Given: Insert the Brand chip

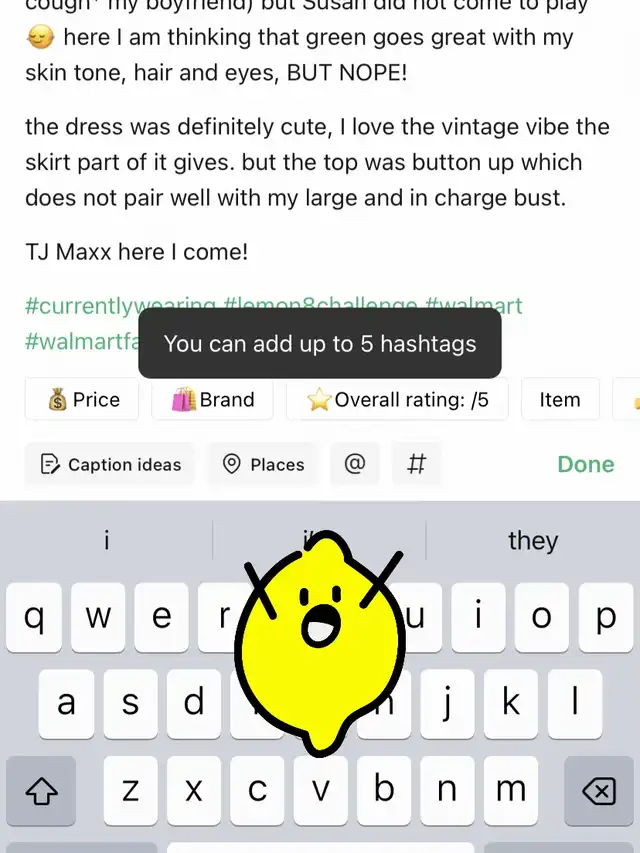Looking at the screenshot, I should [x=212, y=399].
